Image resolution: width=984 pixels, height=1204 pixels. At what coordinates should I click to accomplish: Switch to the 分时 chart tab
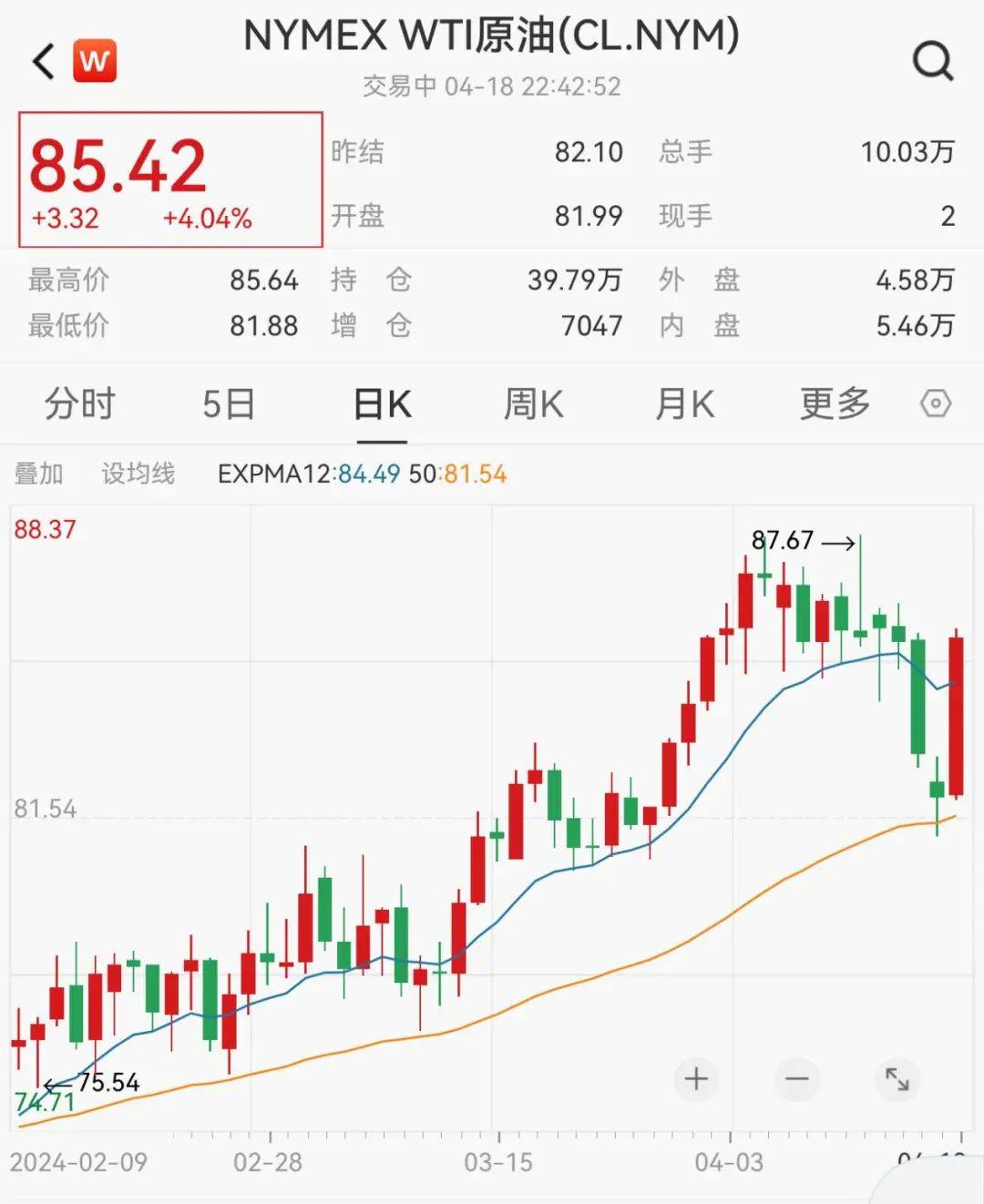coord(80,403)
